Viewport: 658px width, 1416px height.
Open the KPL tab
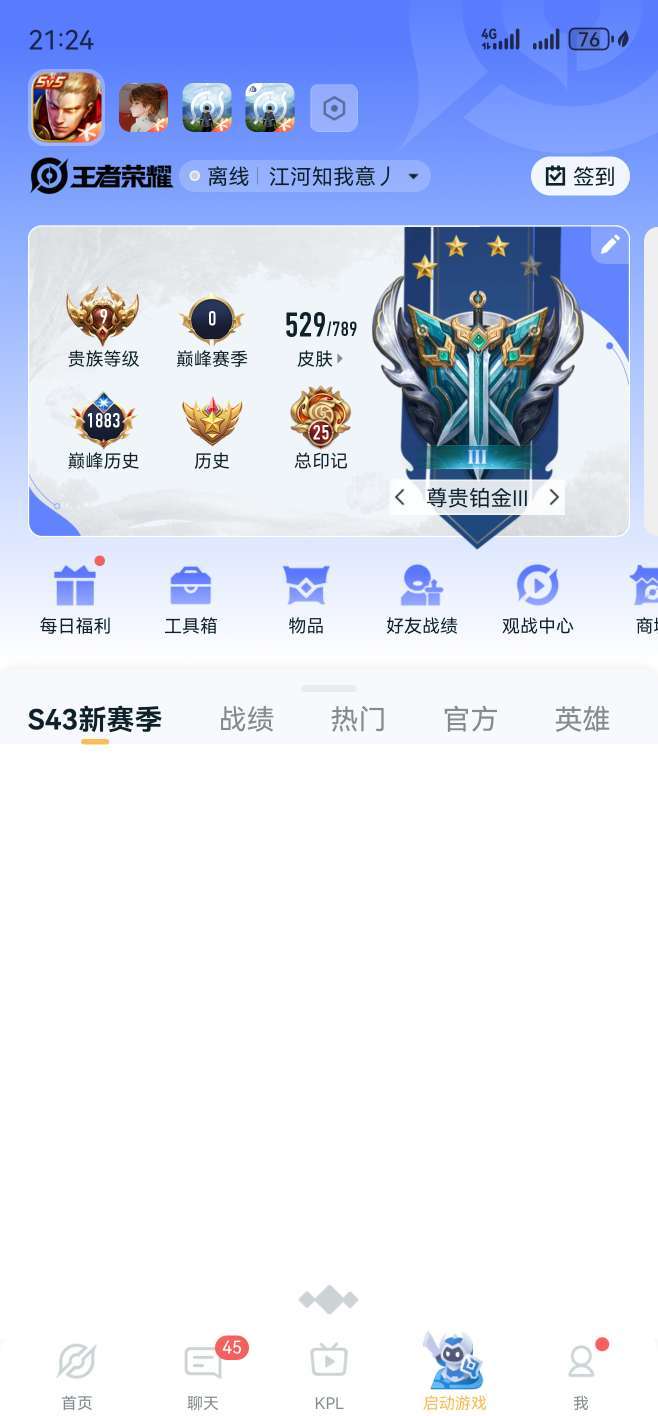329,1375
